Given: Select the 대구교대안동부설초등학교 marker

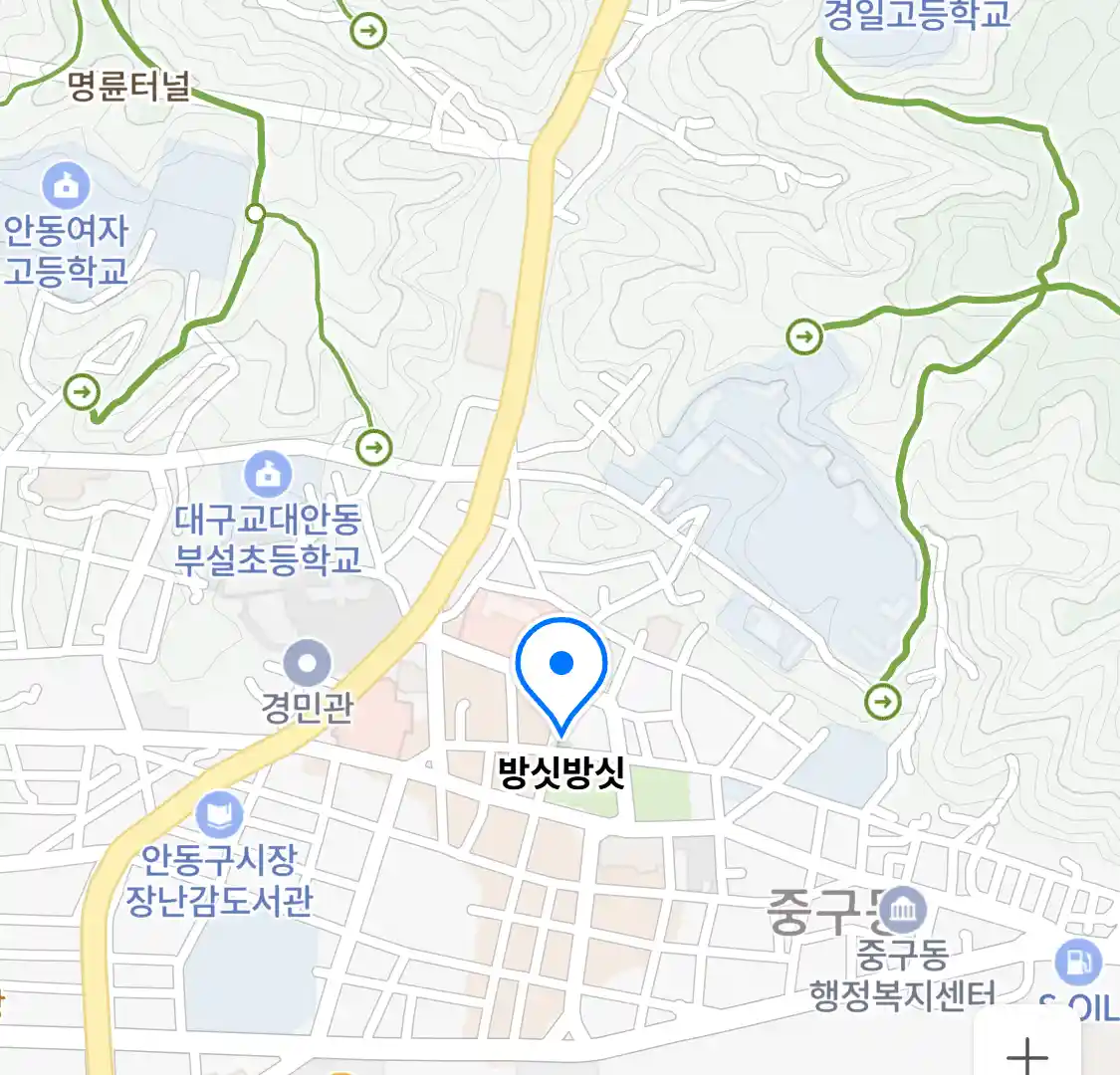Looking at the screenshot, I should pos(267,475).
